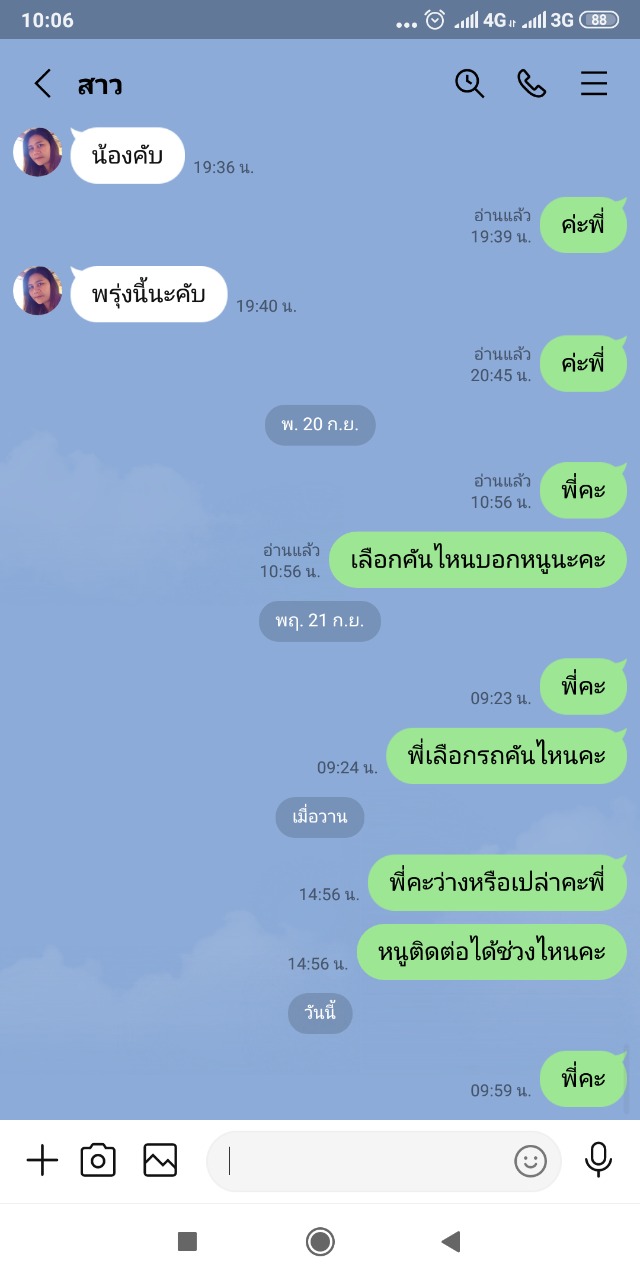Record a voice message with the microphone
Image resolution: width=640 pixels, height=1280 pixels.
[x=598, y=1160]
